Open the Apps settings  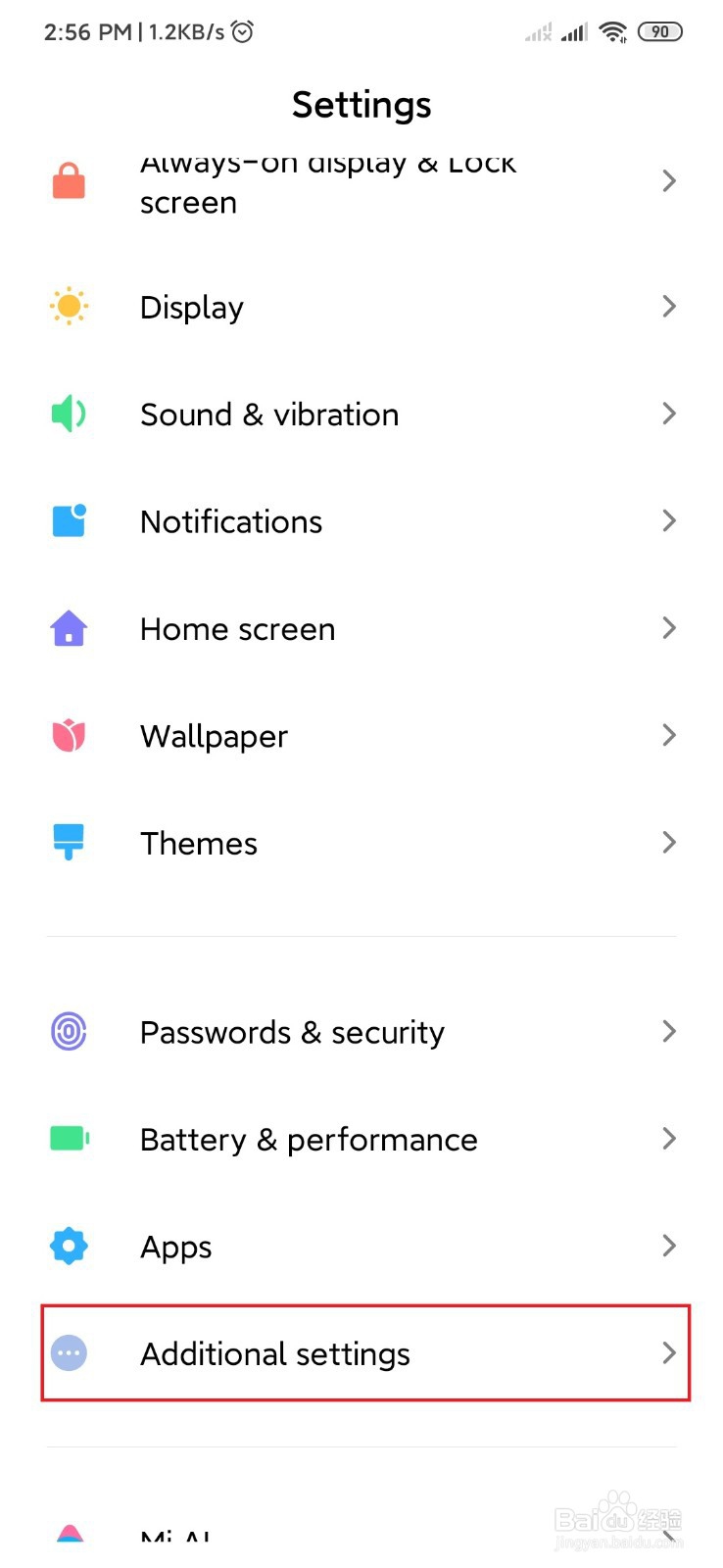[361, 1247]
